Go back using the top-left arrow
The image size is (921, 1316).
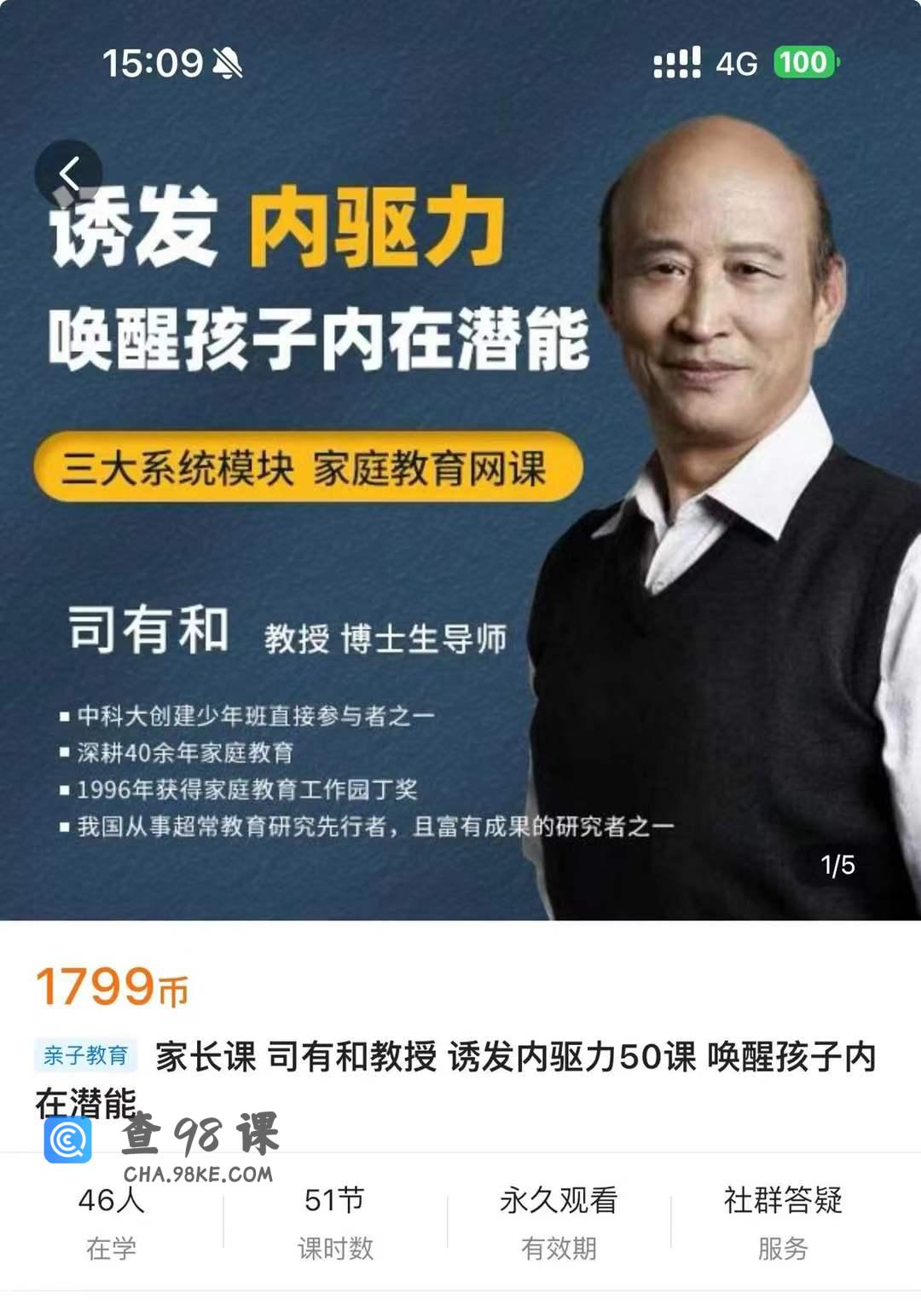[68, 173]
